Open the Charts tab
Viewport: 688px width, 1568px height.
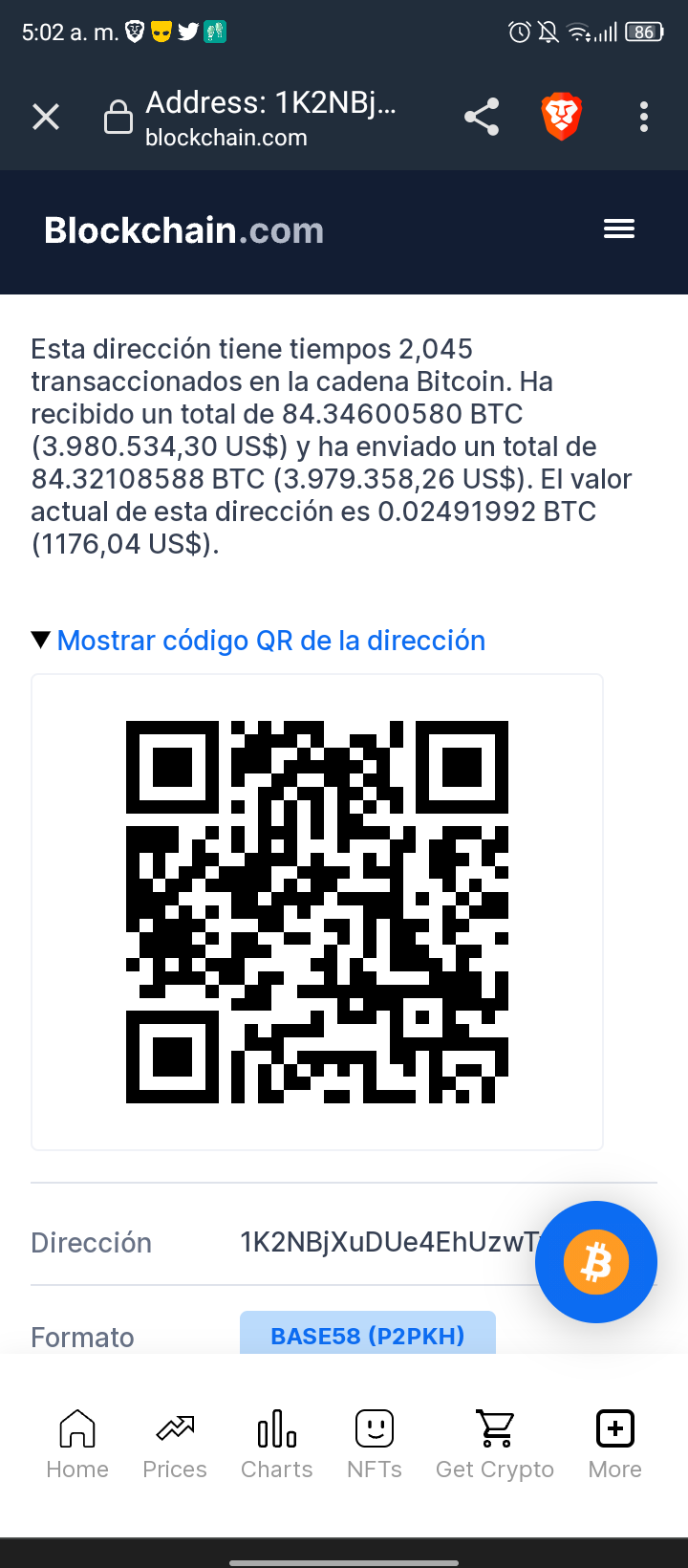[277, 1445]
